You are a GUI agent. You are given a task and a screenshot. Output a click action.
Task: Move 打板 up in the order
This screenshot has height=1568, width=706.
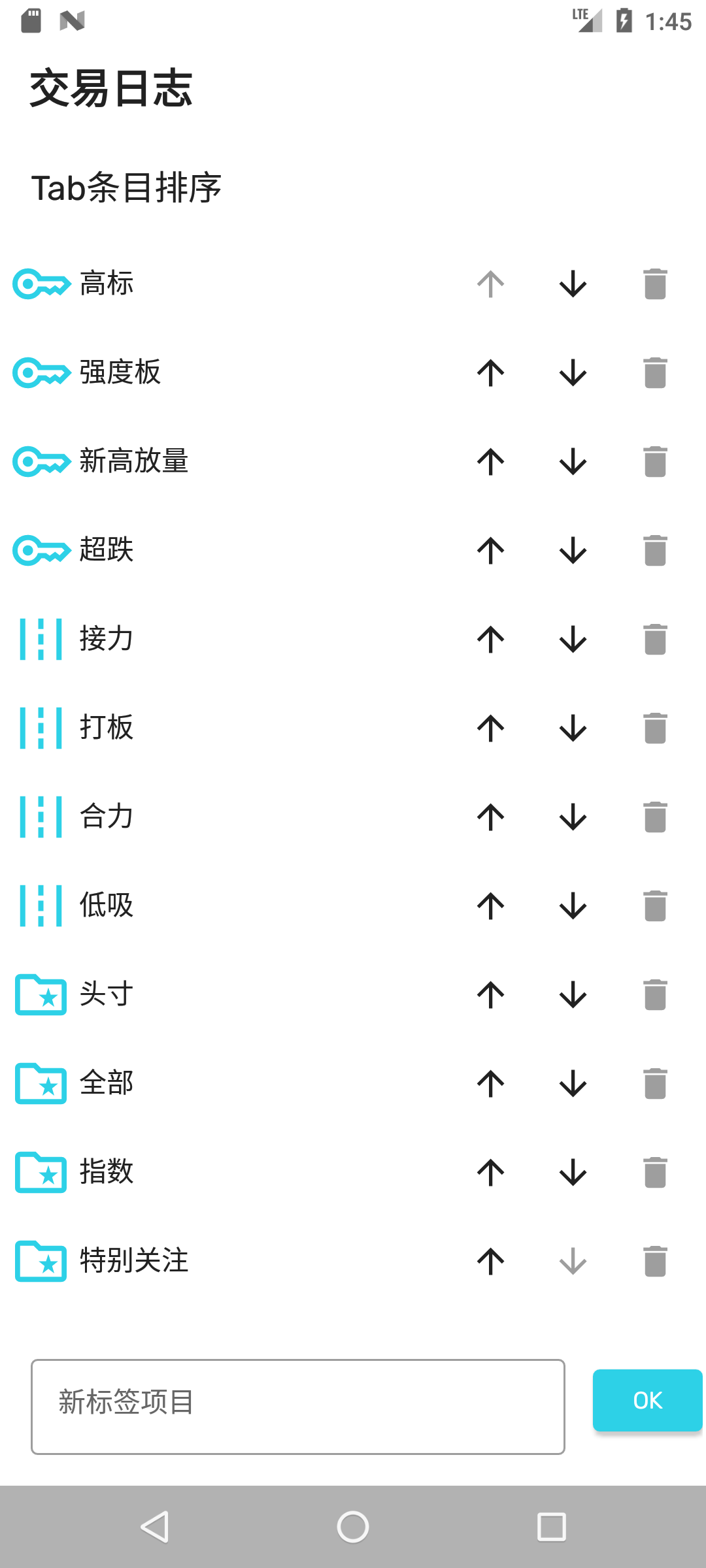coord(490,728)
